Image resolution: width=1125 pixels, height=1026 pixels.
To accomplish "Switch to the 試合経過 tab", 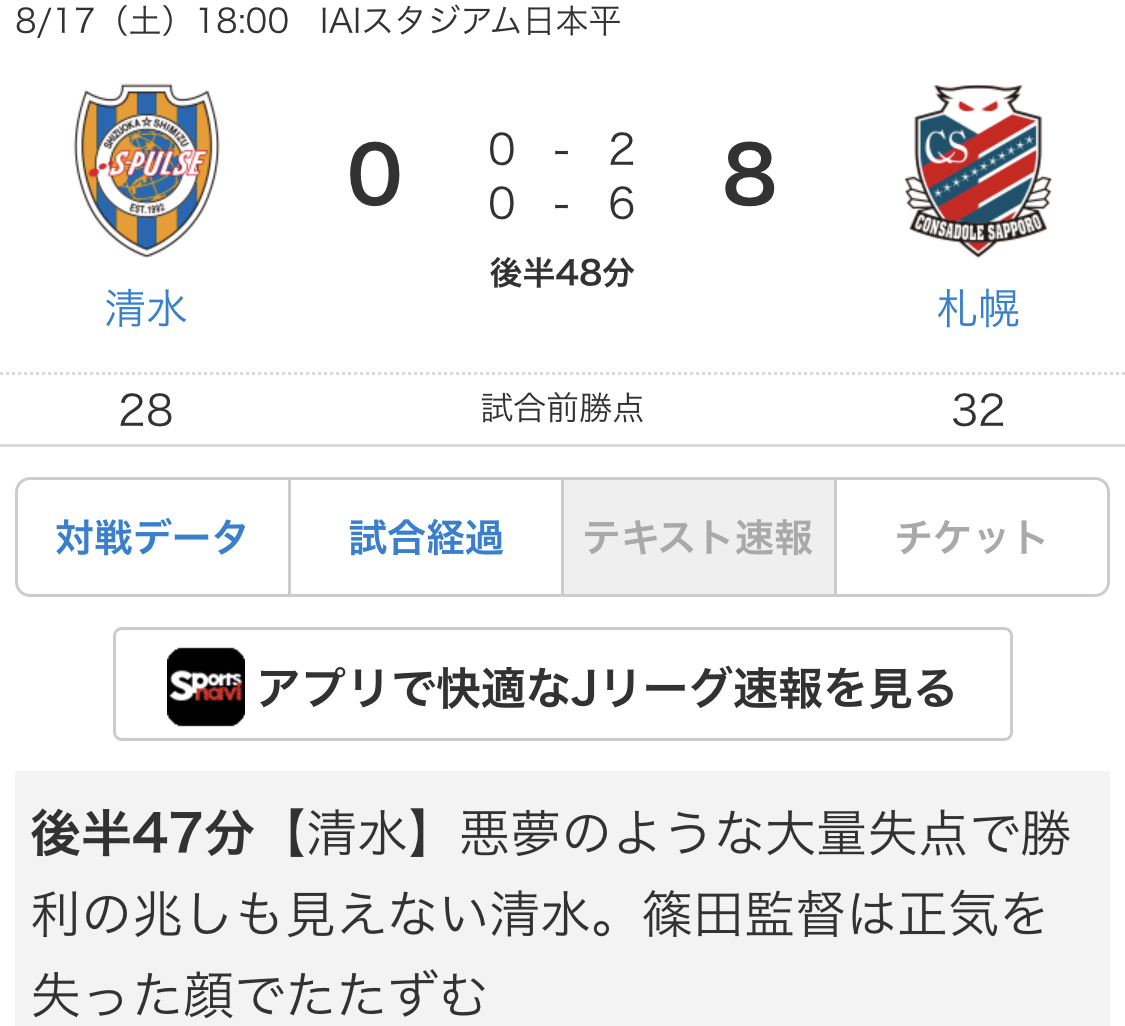I will point(426,538).
